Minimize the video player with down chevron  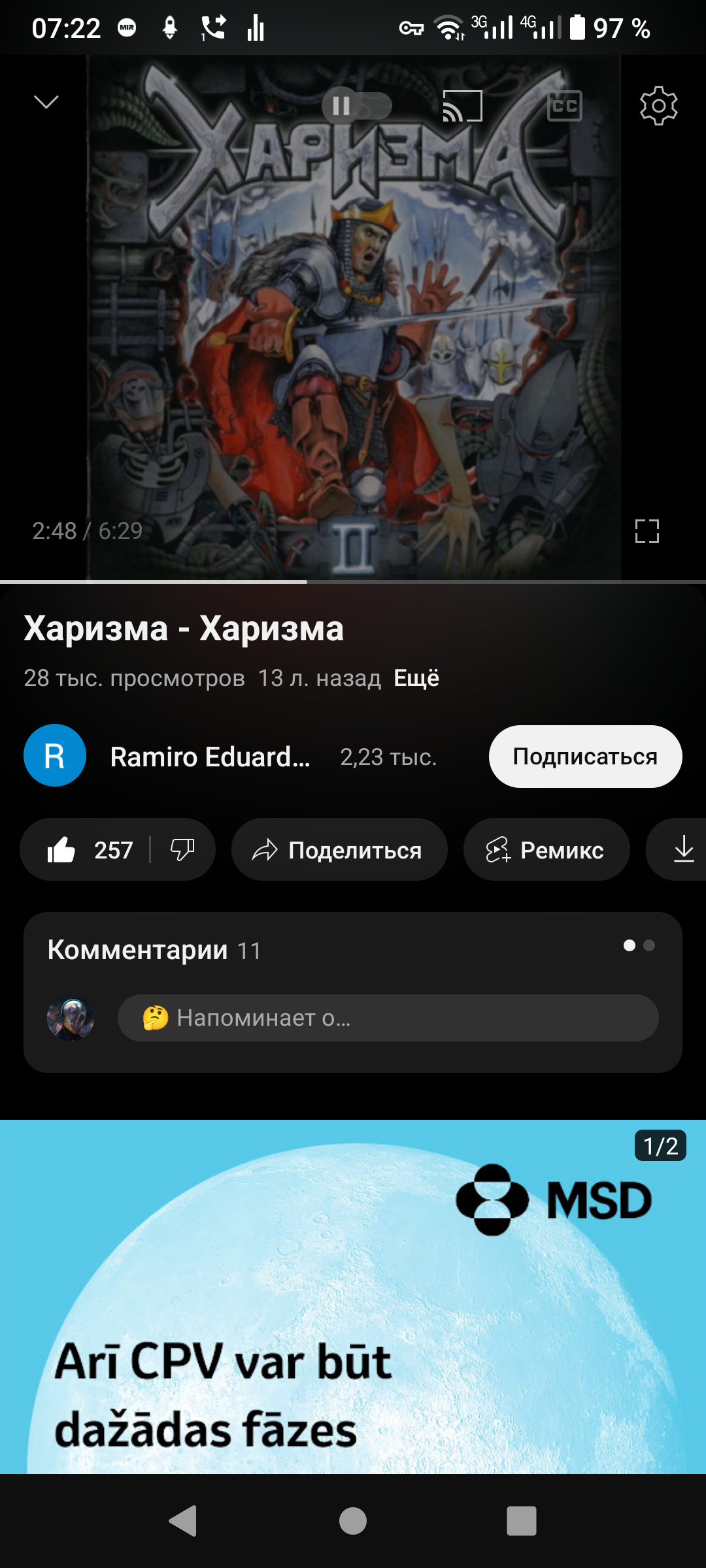pos(46,103)
